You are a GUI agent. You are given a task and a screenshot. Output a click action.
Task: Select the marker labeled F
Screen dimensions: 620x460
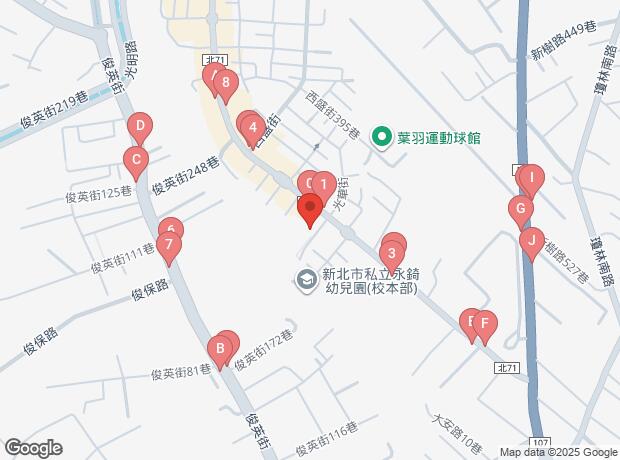coord(484,323)
